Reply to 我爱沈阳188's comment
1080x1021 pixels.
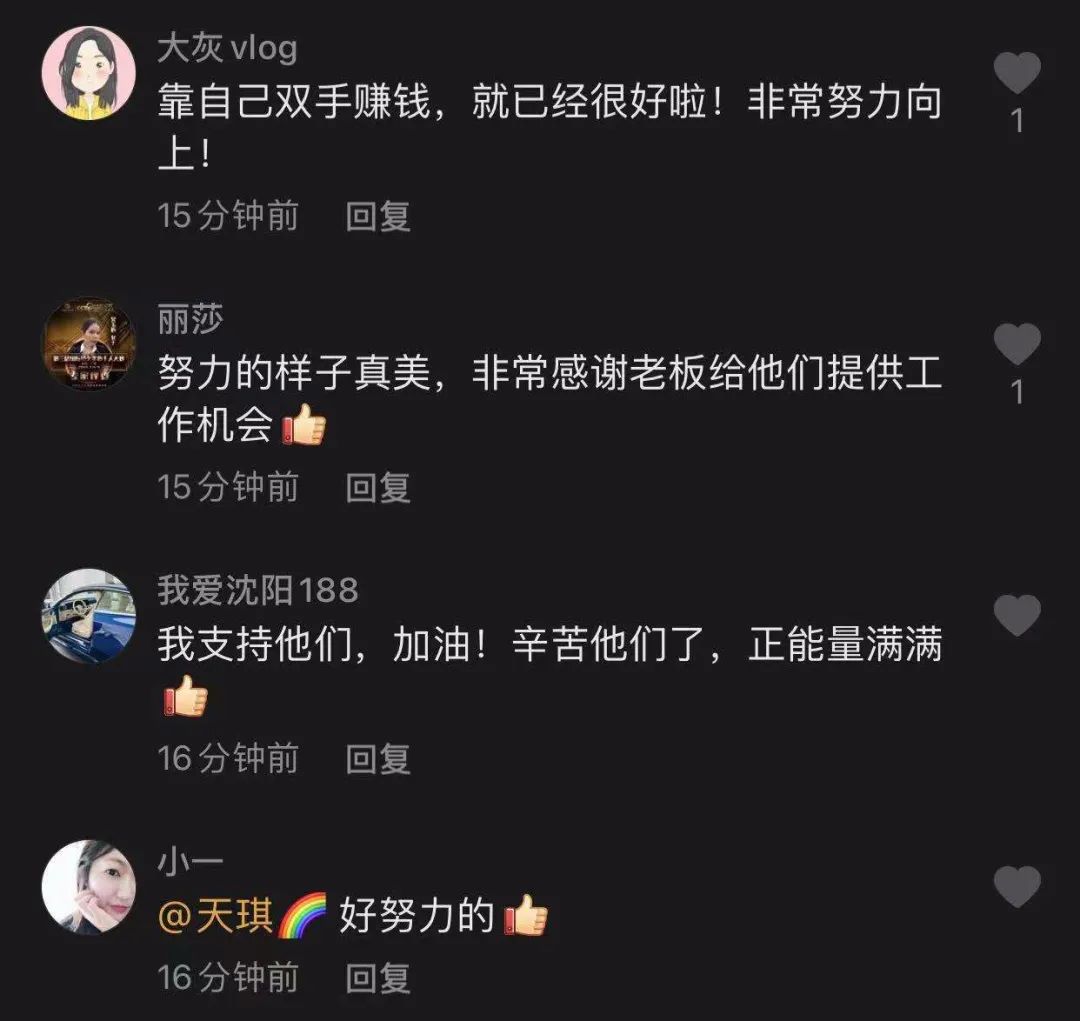[378, 758]
